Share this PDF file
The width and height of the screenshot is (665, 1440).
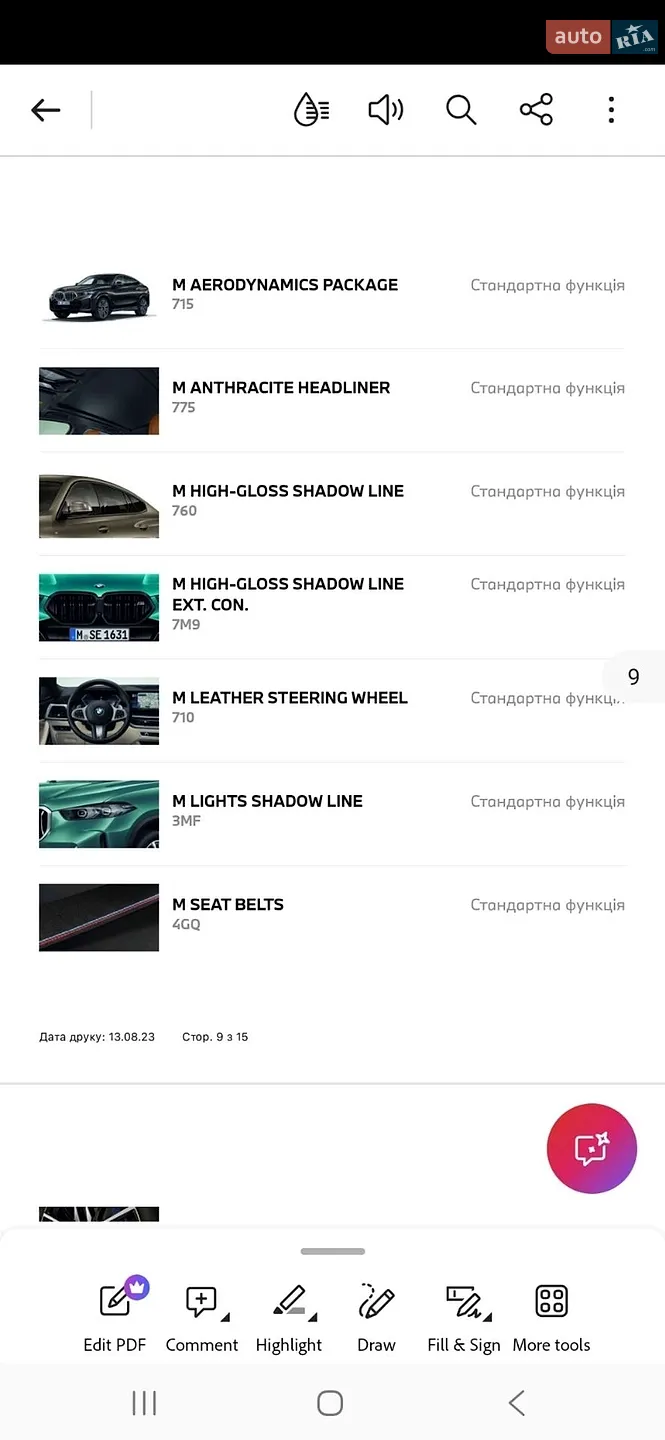point(536,110)
